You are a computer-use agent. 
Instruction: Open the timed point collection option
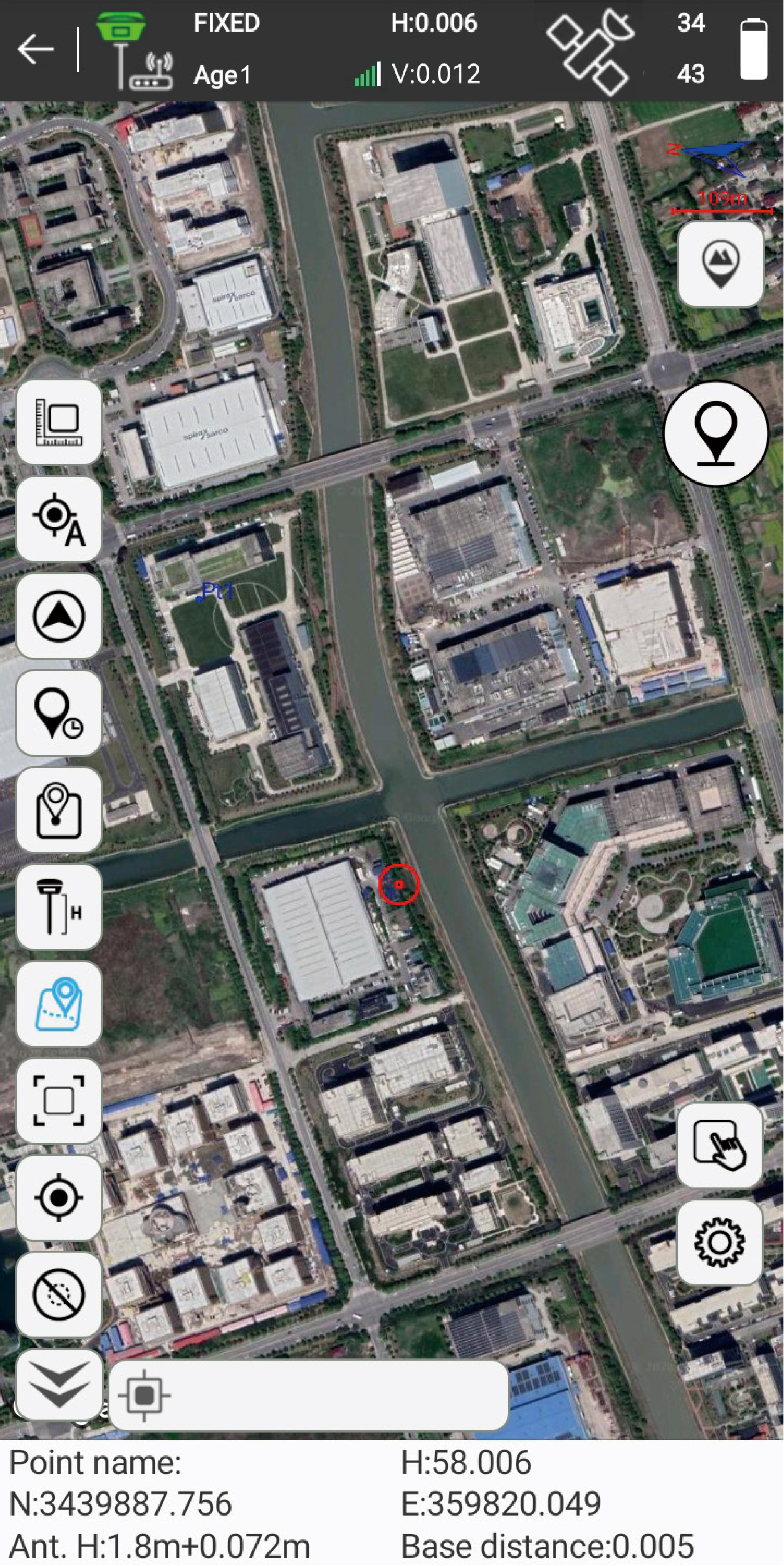pyautogui.click(x=59, y=712)
